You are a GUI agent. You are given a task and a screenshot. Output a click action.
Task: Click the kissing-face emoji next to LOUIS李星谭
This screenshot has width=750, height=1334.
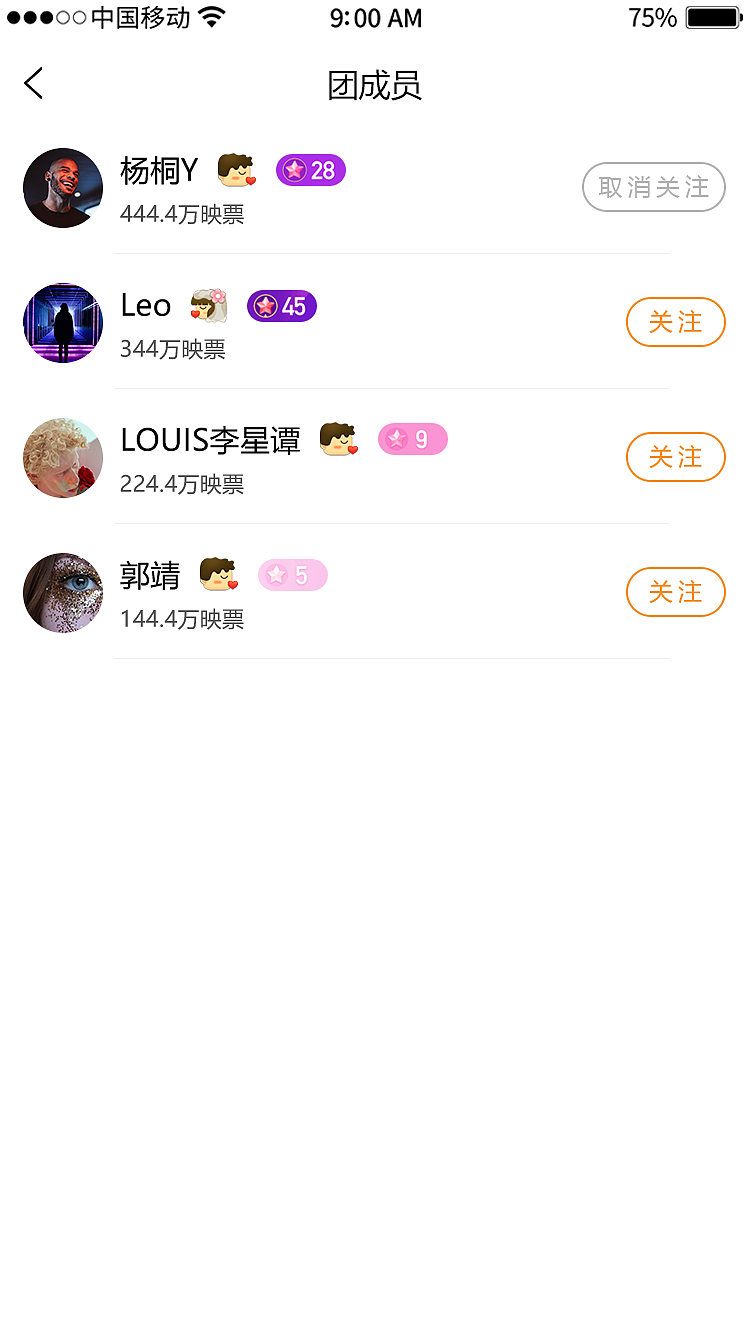pyautogui.click(x=339, y=441)
